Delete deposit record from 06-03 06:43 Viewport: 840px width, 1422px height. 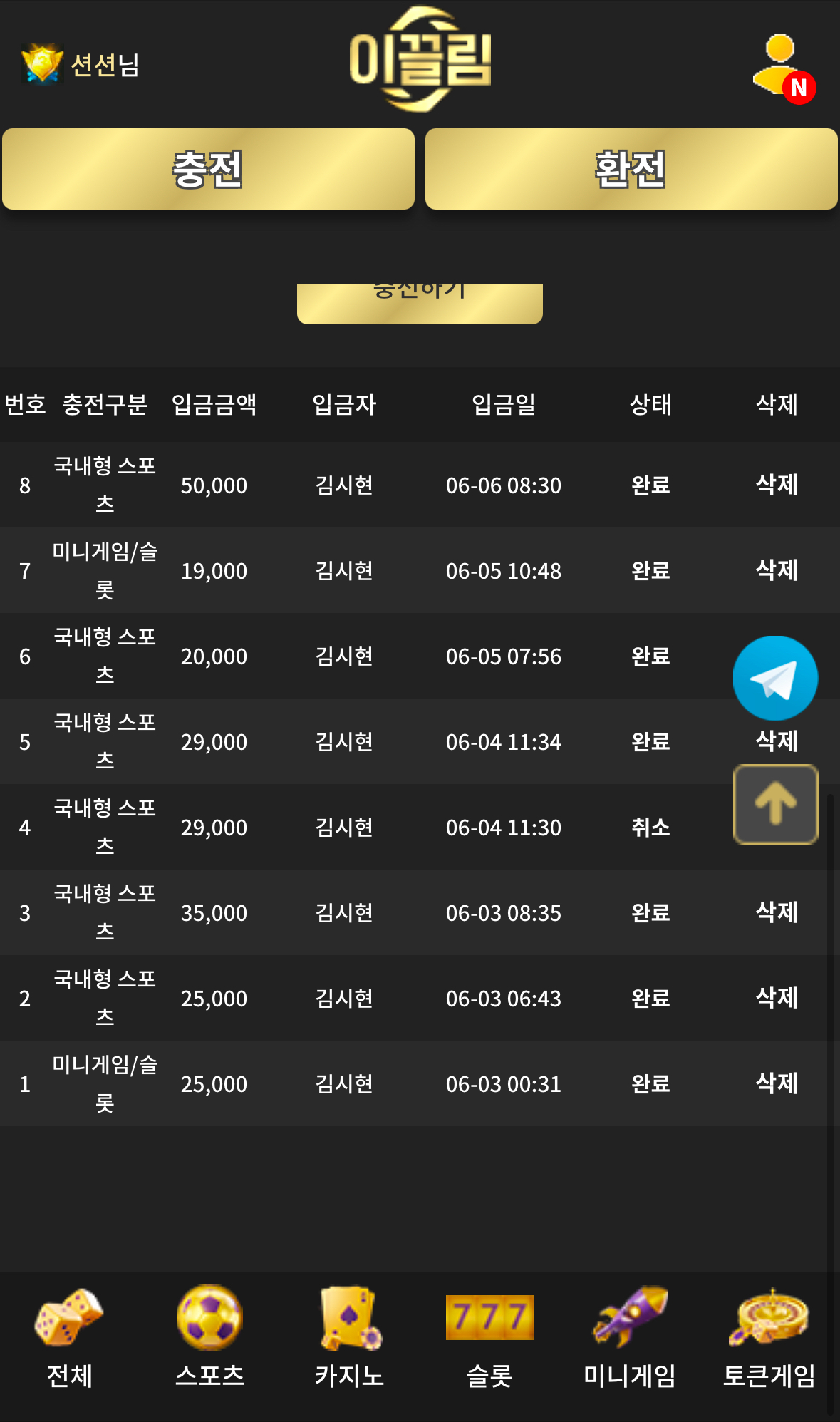[777, 998]
